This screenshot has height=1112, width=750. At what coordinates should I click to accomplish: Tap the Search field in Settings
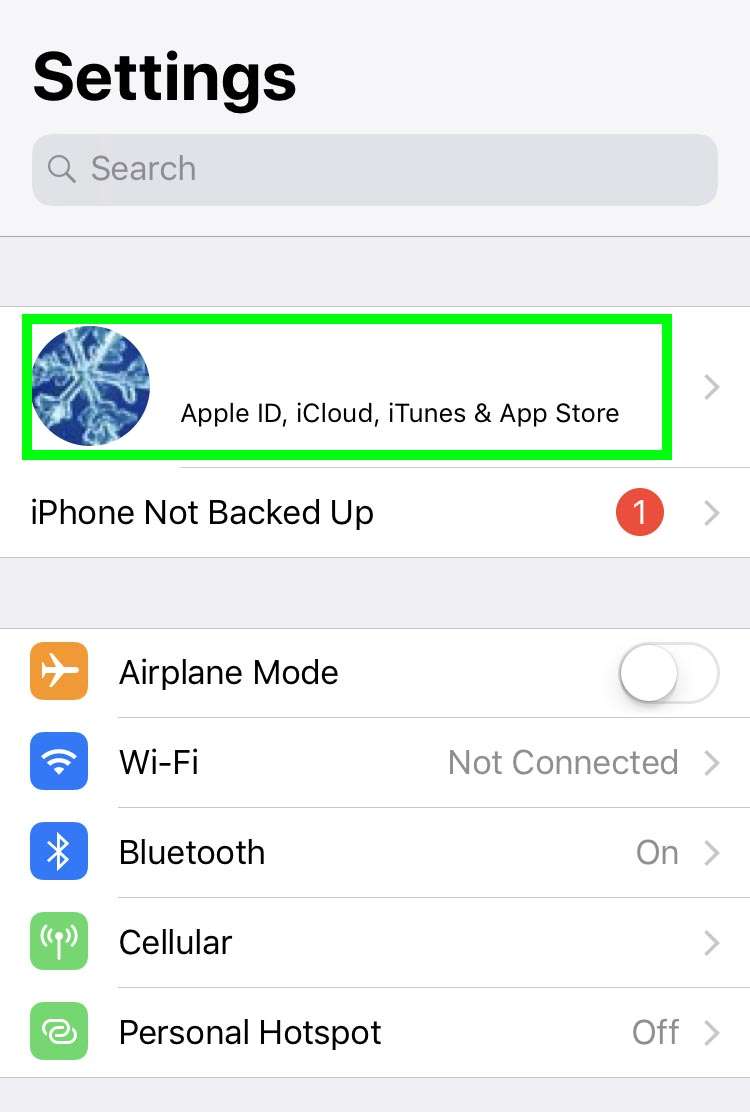[374, 169]
